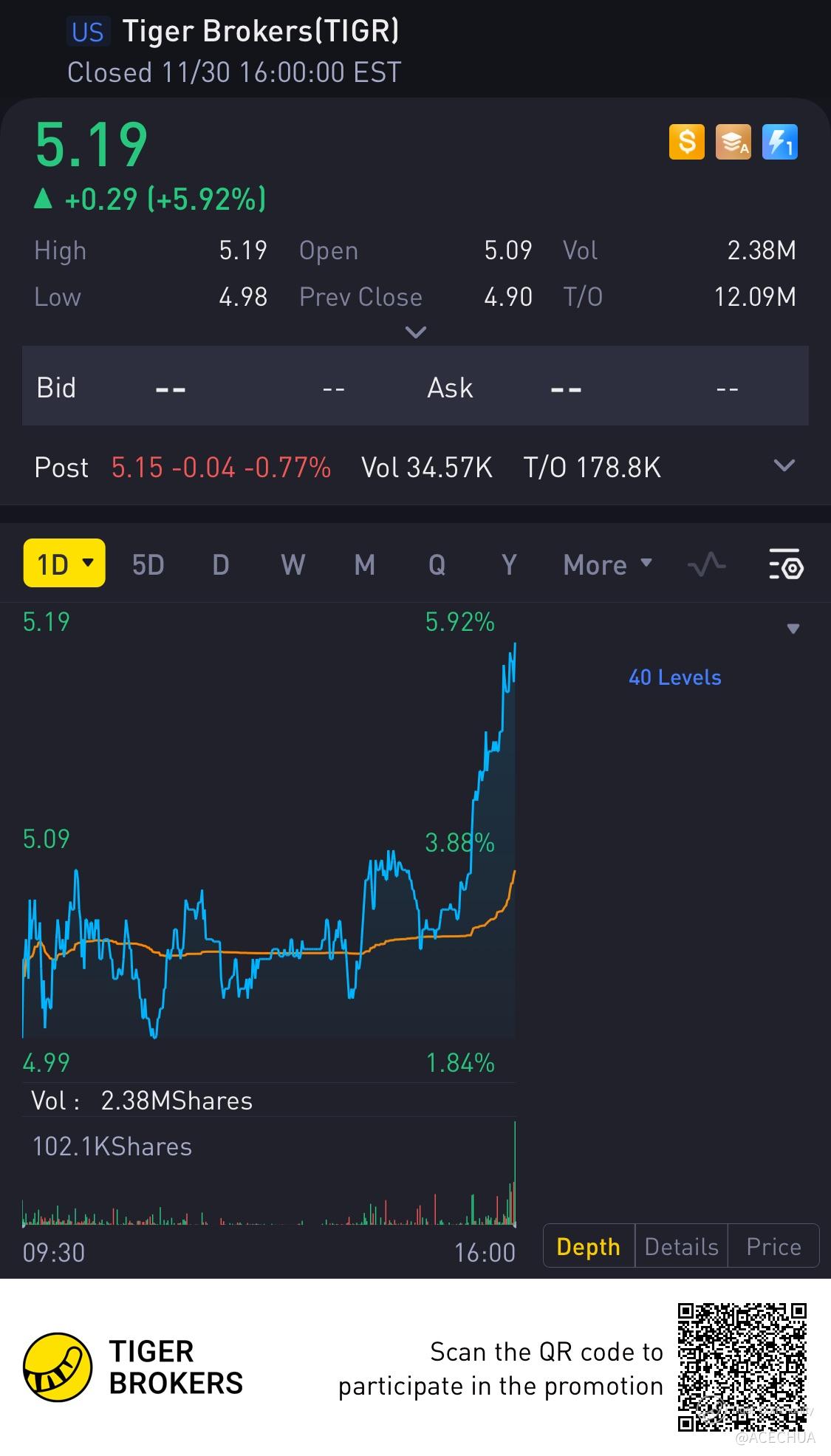Open the More timeframes dropdown
The height and width of the screenshot is (1456, 831).
click(607, 565)
